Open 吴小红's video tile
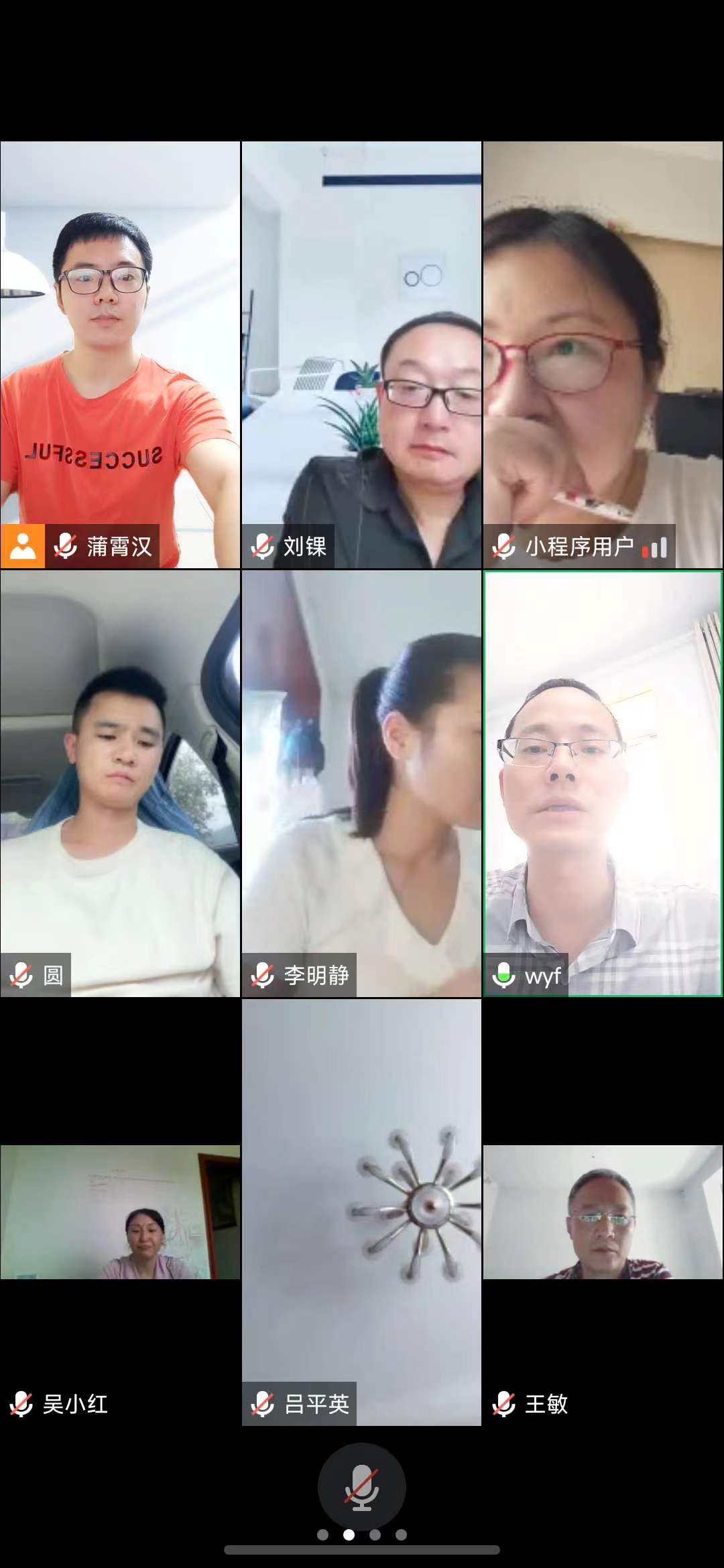 120,1212
